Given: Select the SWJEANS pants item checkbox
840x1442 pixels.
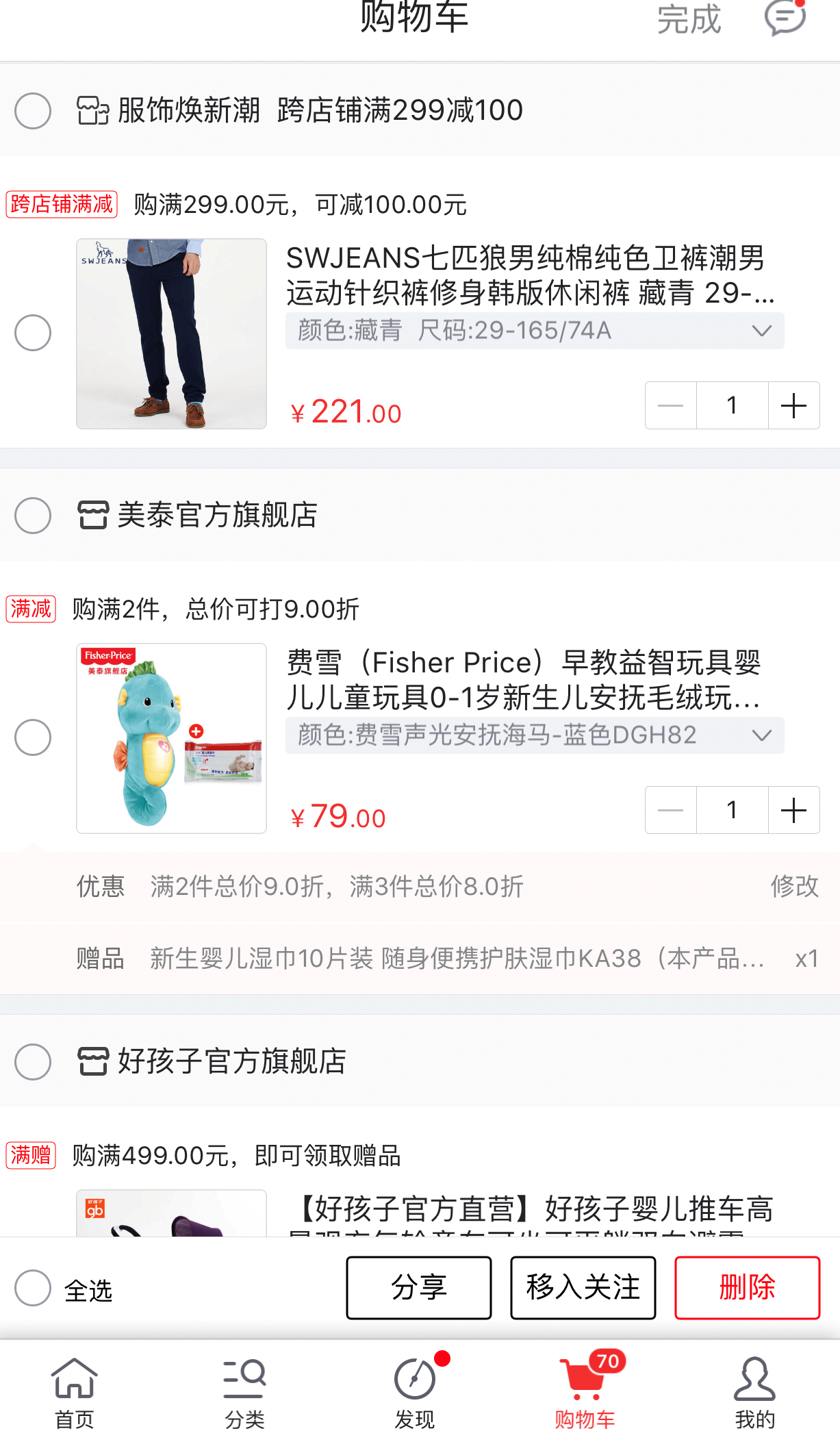Looking at the screenshot, I should pos(32,333).
